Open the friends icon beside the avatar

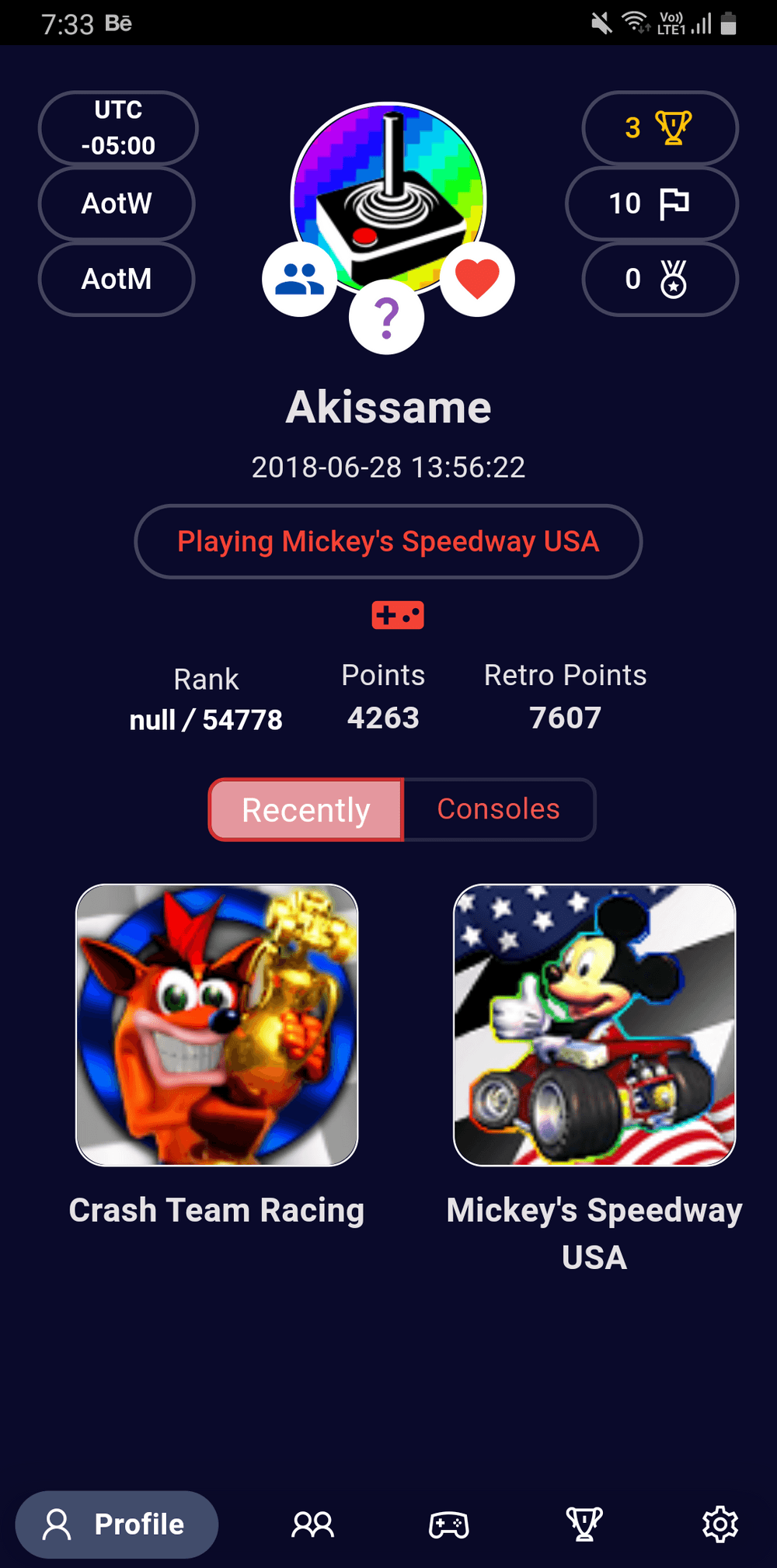click(299, 280)
